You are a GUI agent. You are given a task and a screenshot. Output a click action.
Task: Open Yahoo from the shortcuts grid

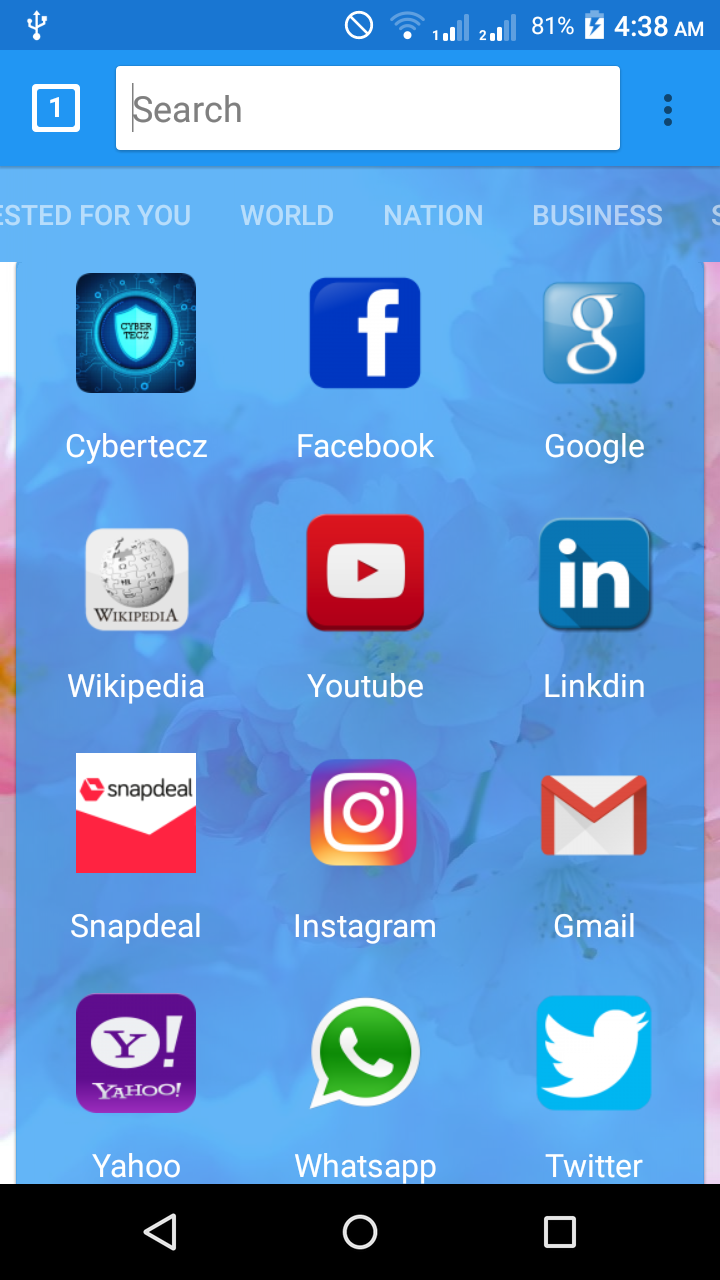(136, 1053)
